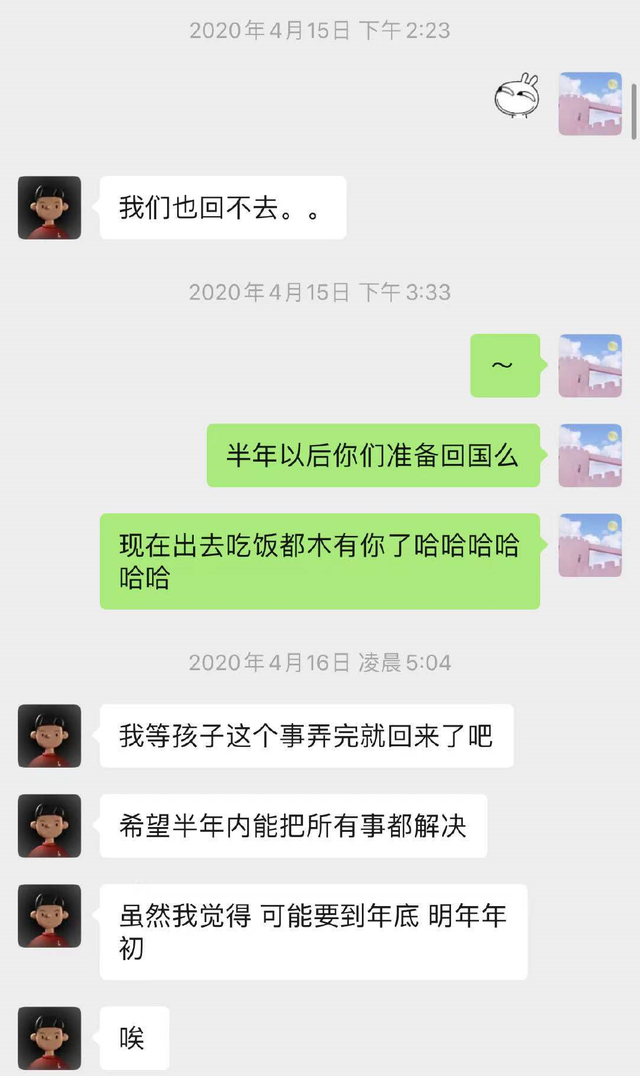Viewport: 640px width, 1076px height.
Task: Open contact avatar beside "虽然我觉得" message
Action: [49, 916]
